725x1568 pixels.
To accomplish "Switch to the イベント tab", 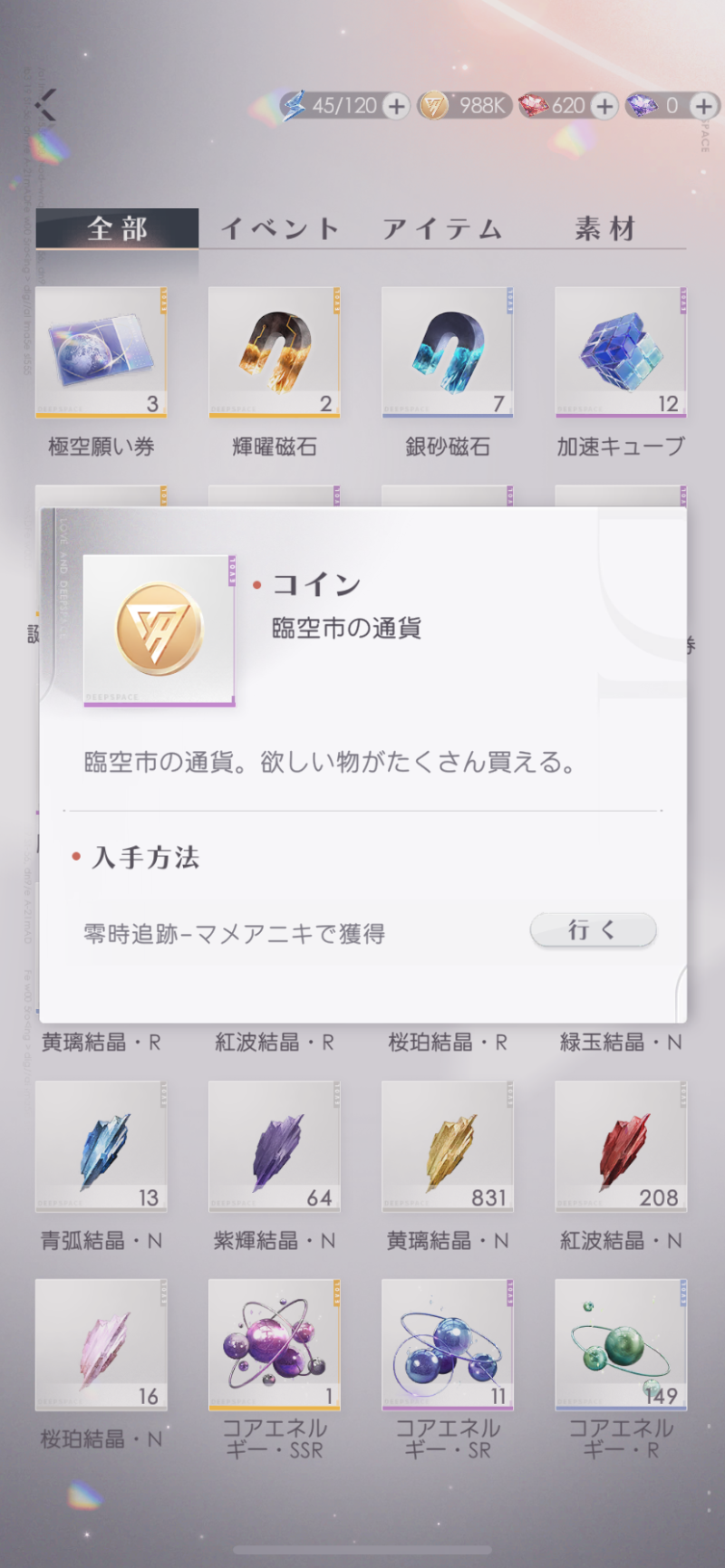I will coord(276,228).
